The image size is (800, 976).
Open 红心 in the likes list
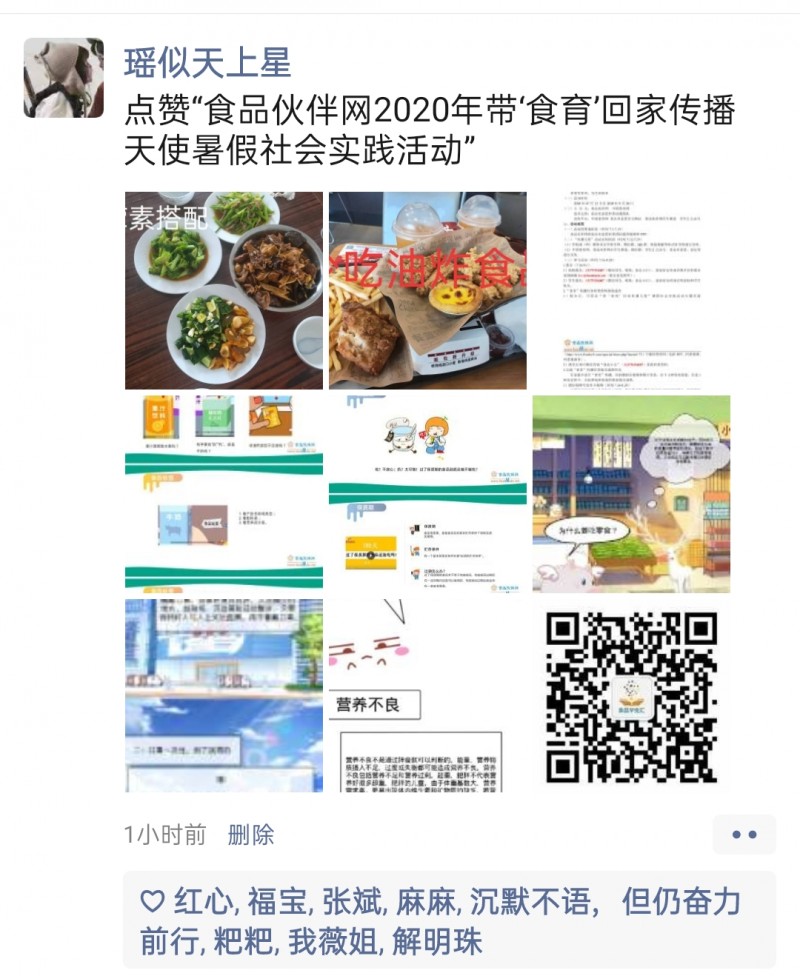pyautogui.click(x=201, y=902)
